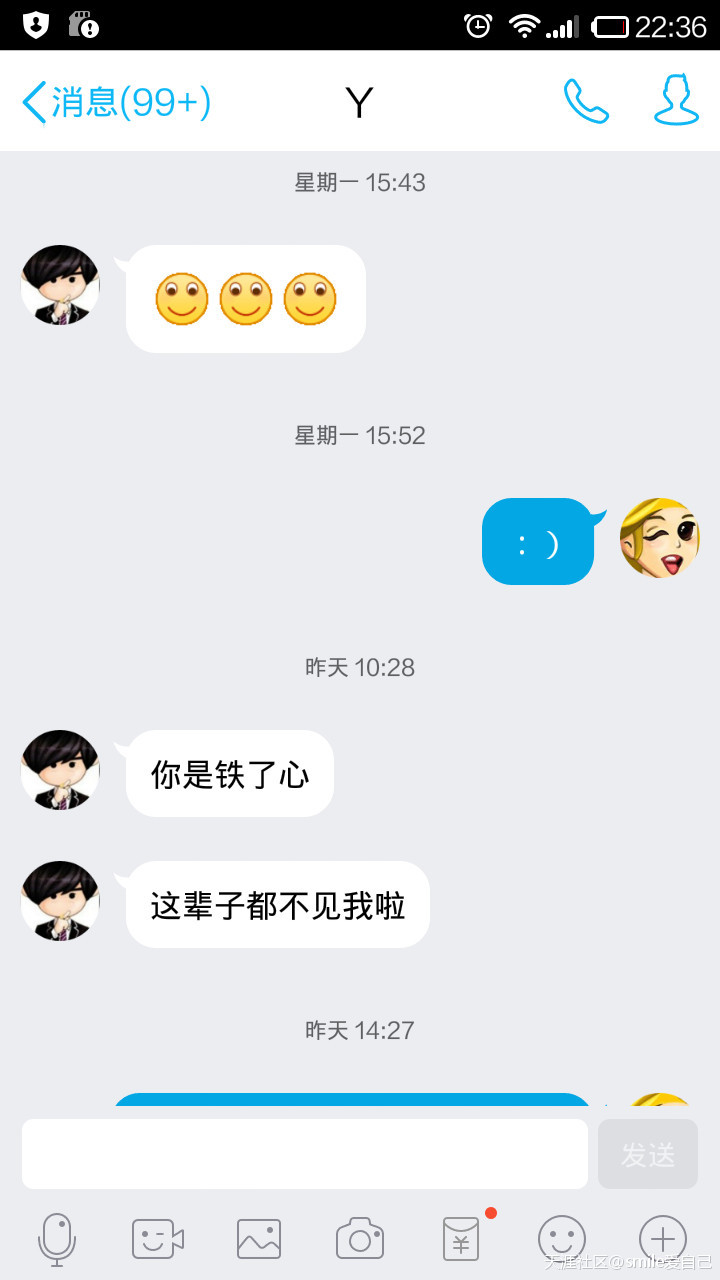Start a voice call with Y
The image size is (720, 1280).
(586, 101)
